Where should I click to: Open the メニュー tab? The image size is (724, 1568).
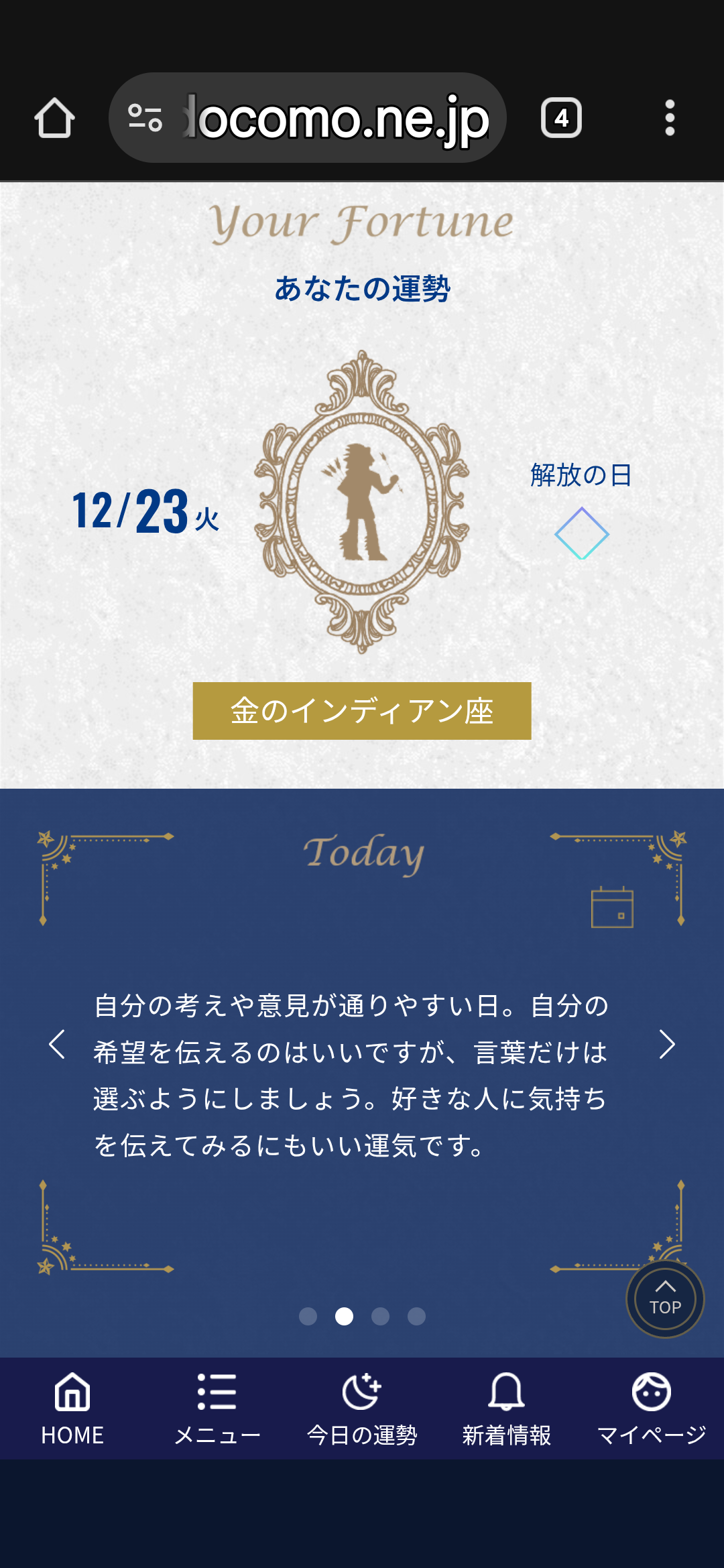coord(217,1408)
